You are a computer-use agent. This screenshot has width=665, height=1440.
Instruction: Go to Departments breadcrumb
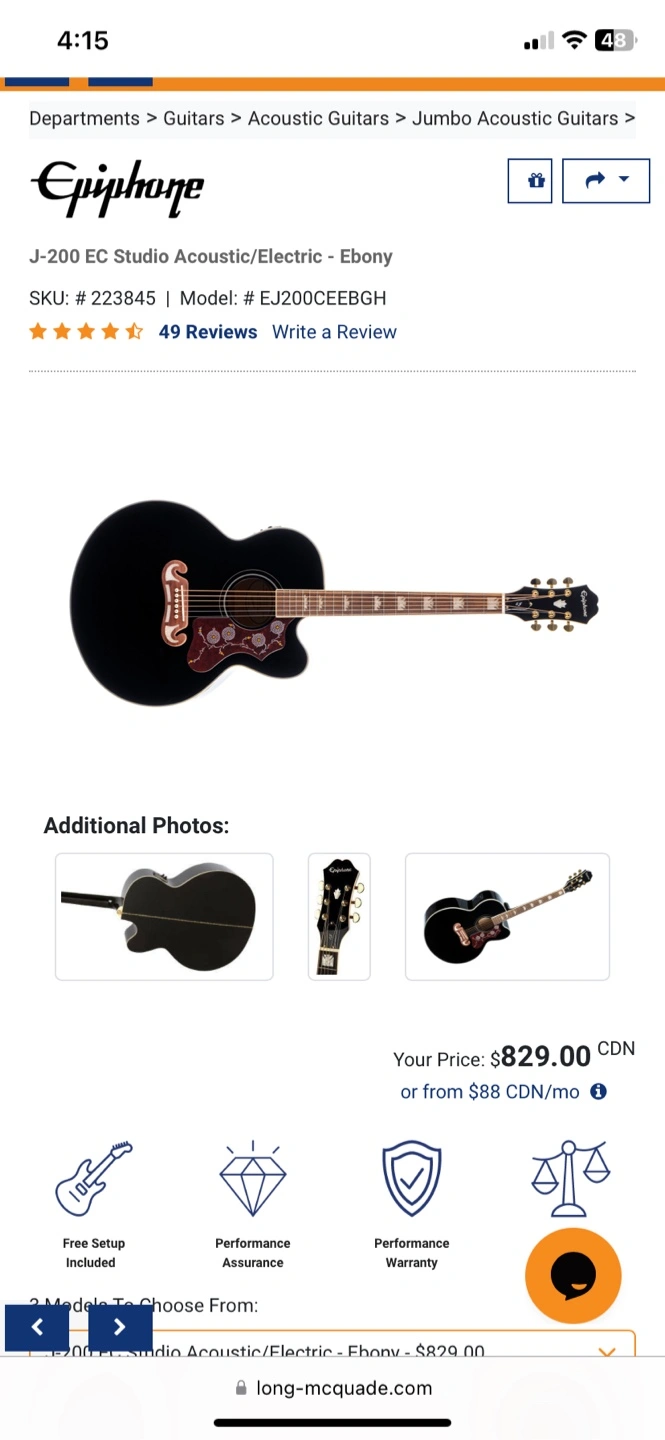[x=84, y=118]
